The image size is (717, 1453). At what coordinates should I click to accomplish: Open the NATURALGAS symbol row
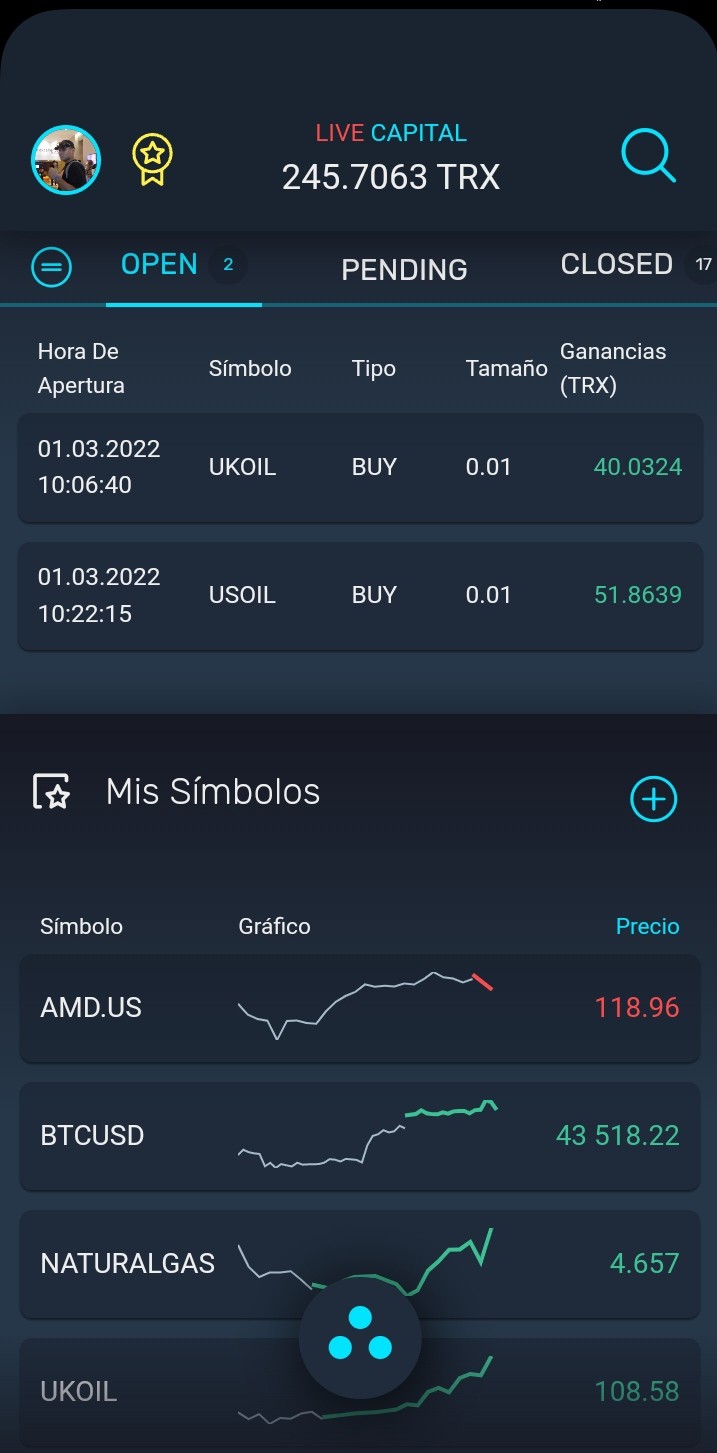[x=360, y=1264]
